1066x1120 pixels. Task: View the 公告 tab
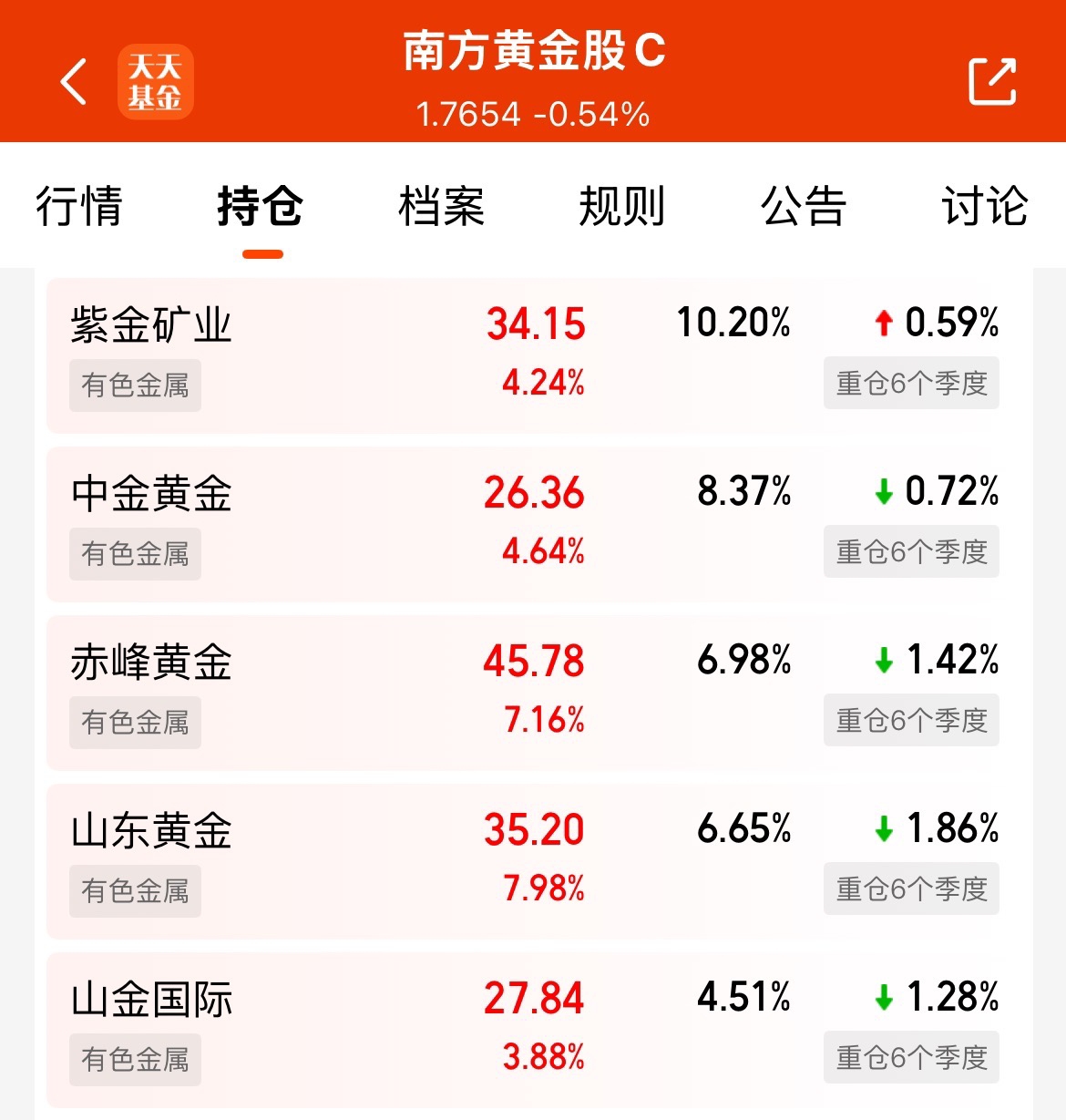804,206
